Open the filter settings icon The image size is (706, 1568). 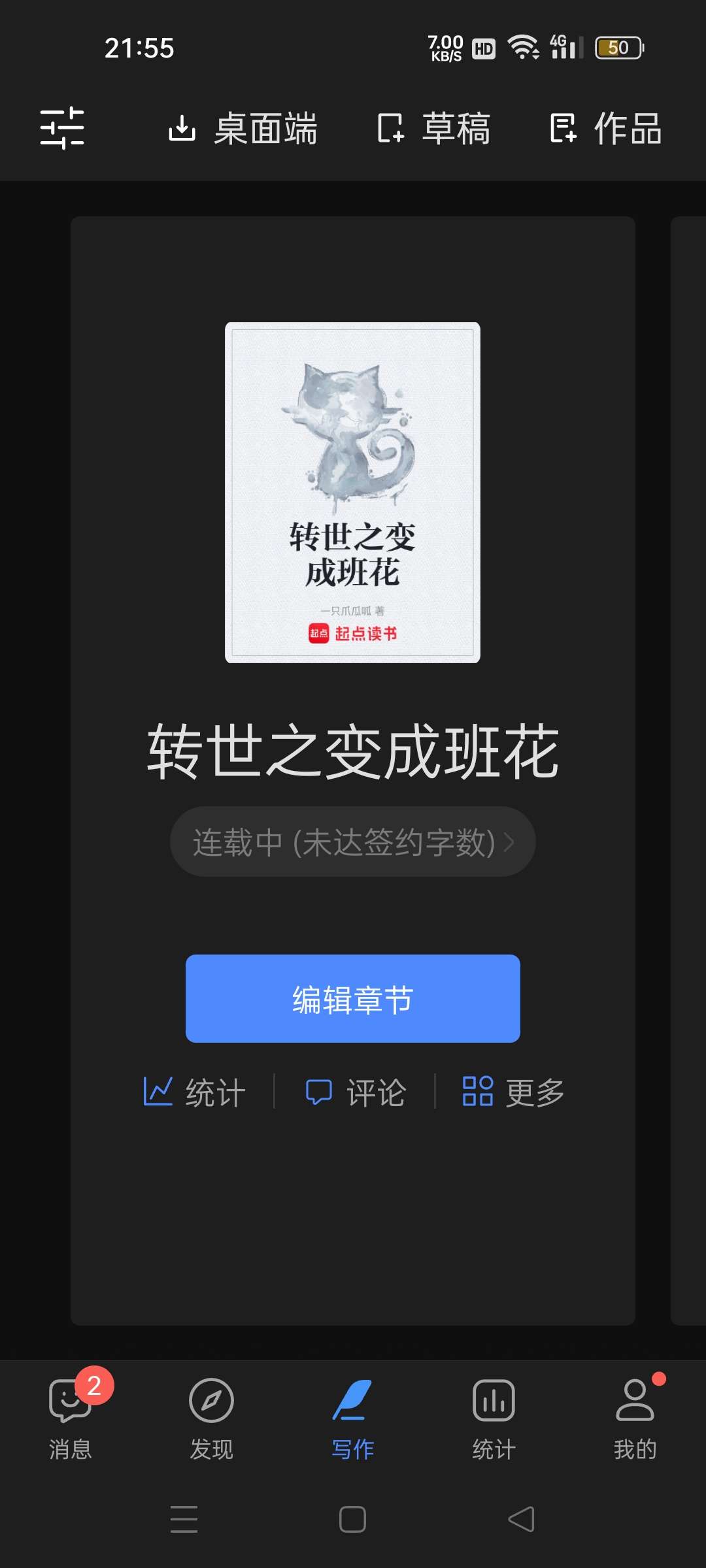point(62,128)
